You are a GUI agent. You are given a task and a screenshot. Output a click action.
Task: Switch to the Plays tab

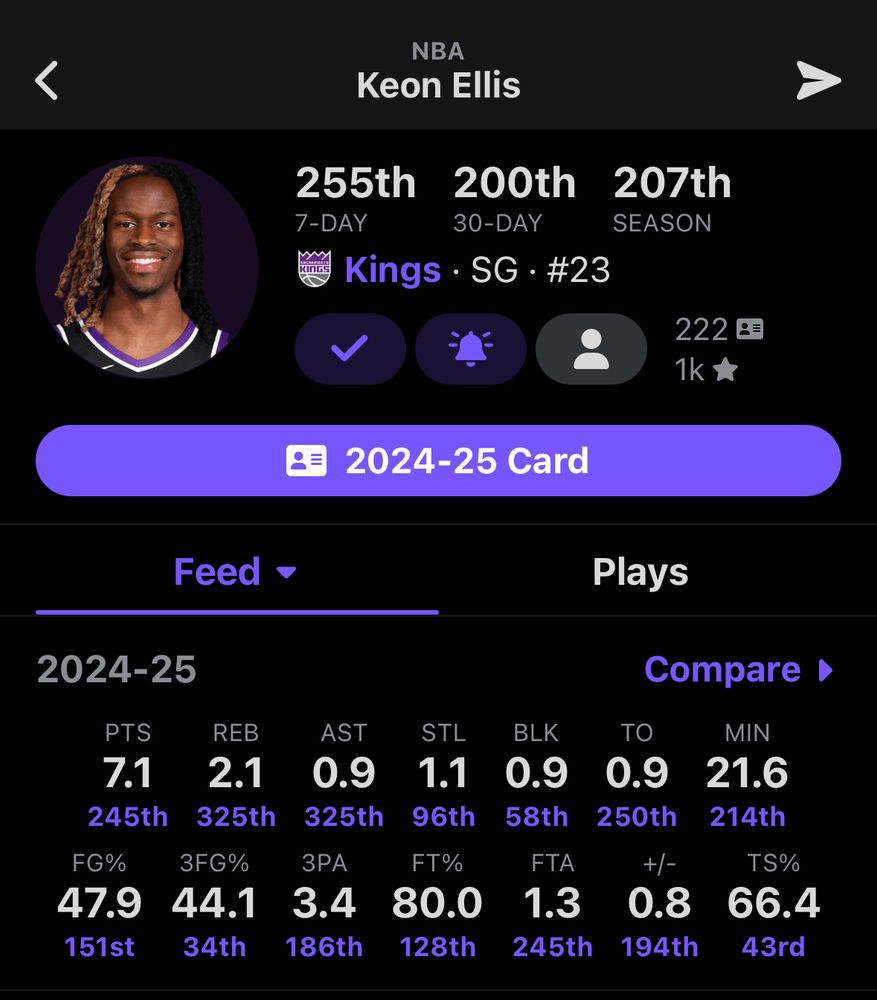(640, 572)
